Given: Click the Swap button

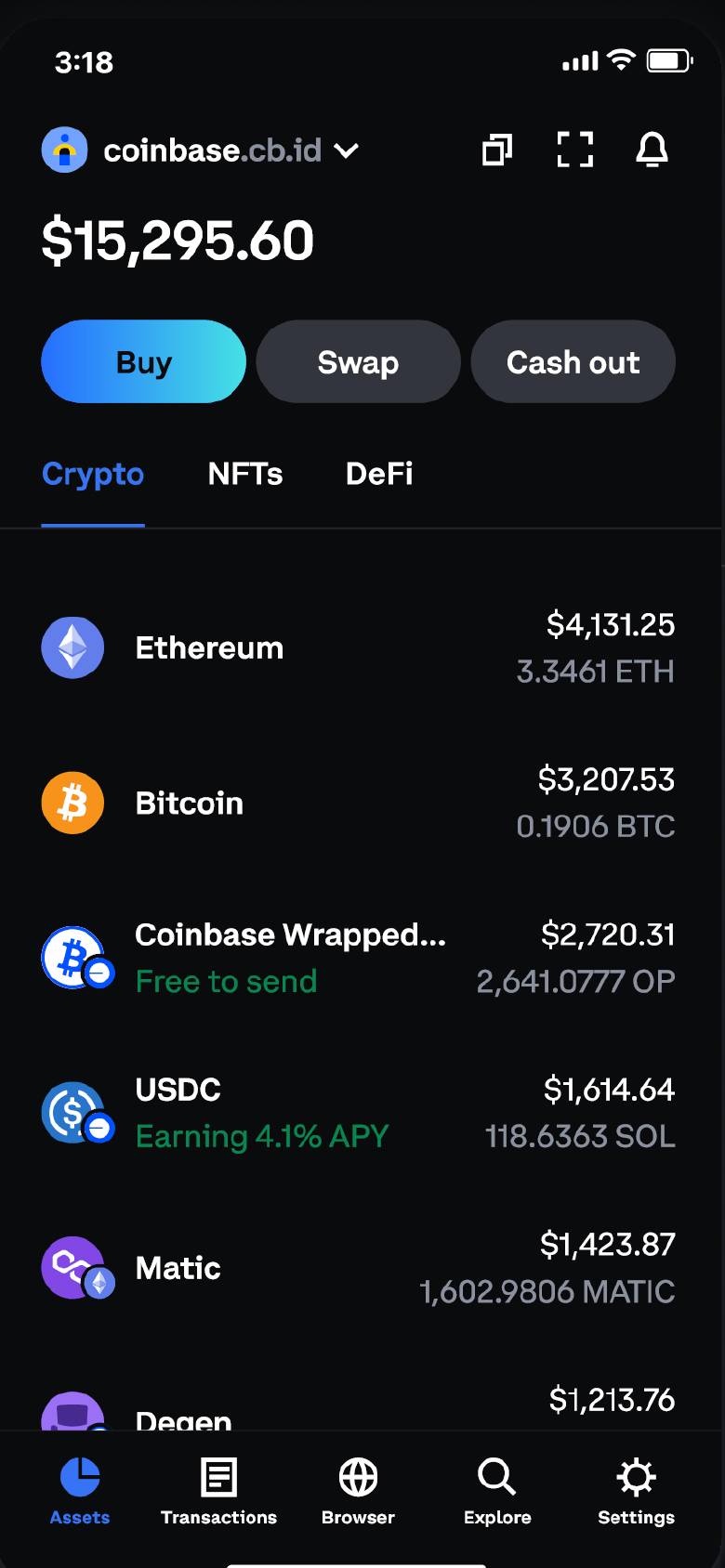Looking at the screenshot, I should point(358,362).
